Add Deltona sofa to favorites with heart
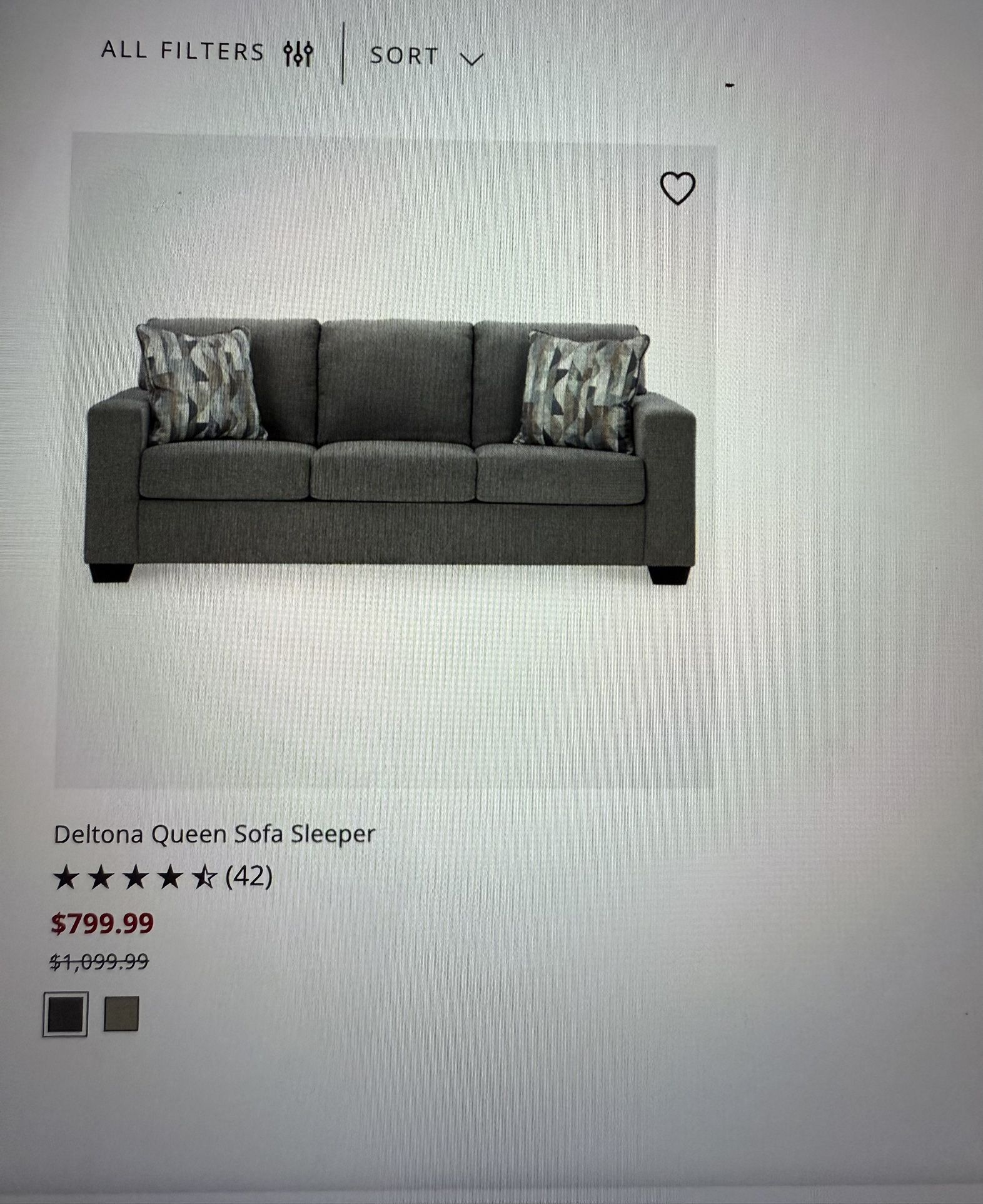Screen dimensions: 983x1204 click(677, 188)
